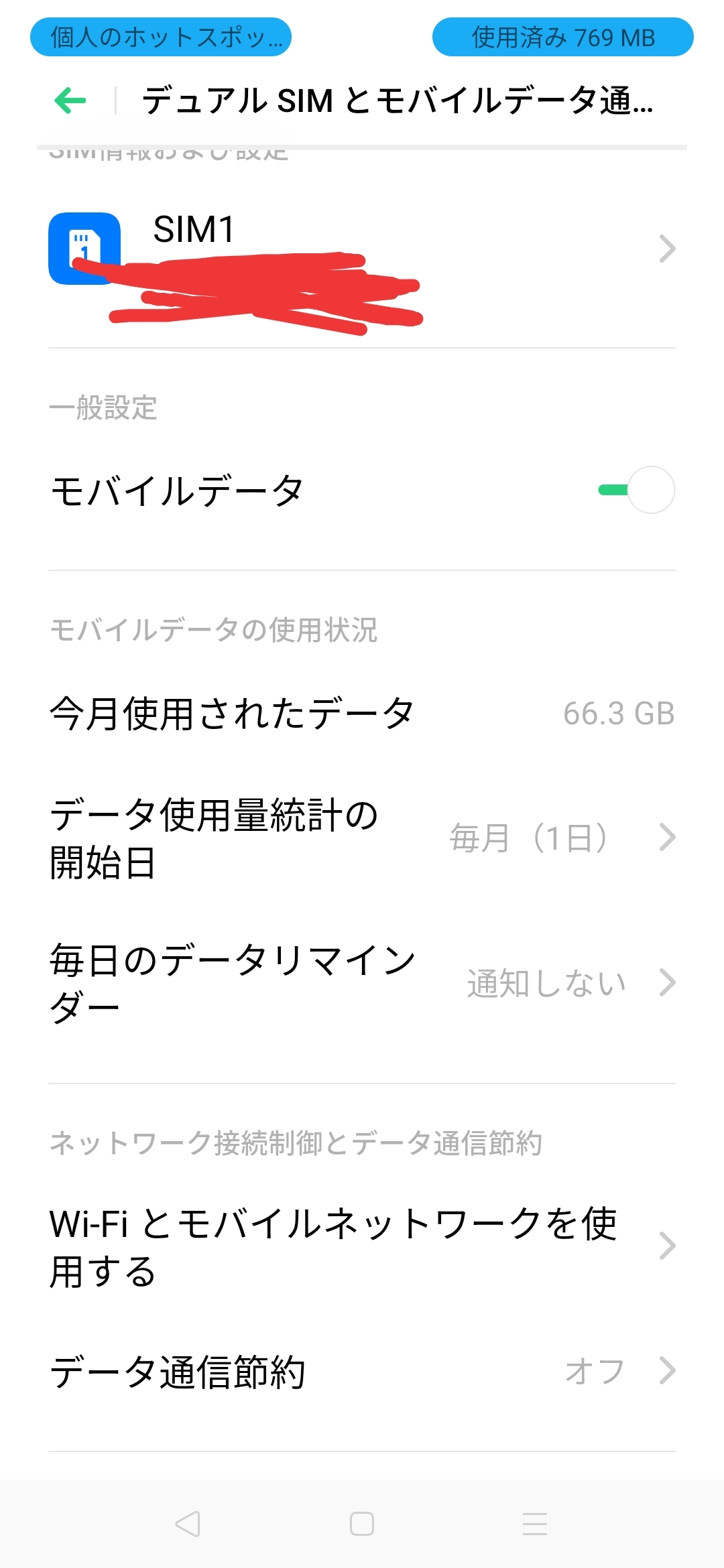Tap the 個人のホットスポット status pill
Screen dimensions: 724x1568
pyautogui.click(x=161, y=37)
